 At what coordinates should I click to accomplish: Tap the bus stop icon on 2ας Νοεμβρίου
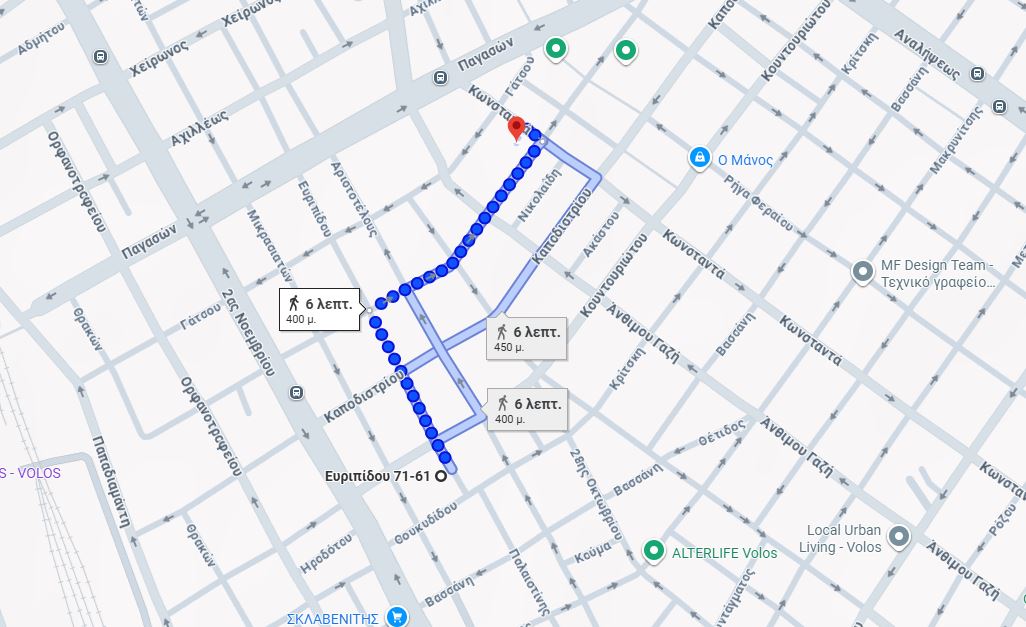[x=296, y=392]
